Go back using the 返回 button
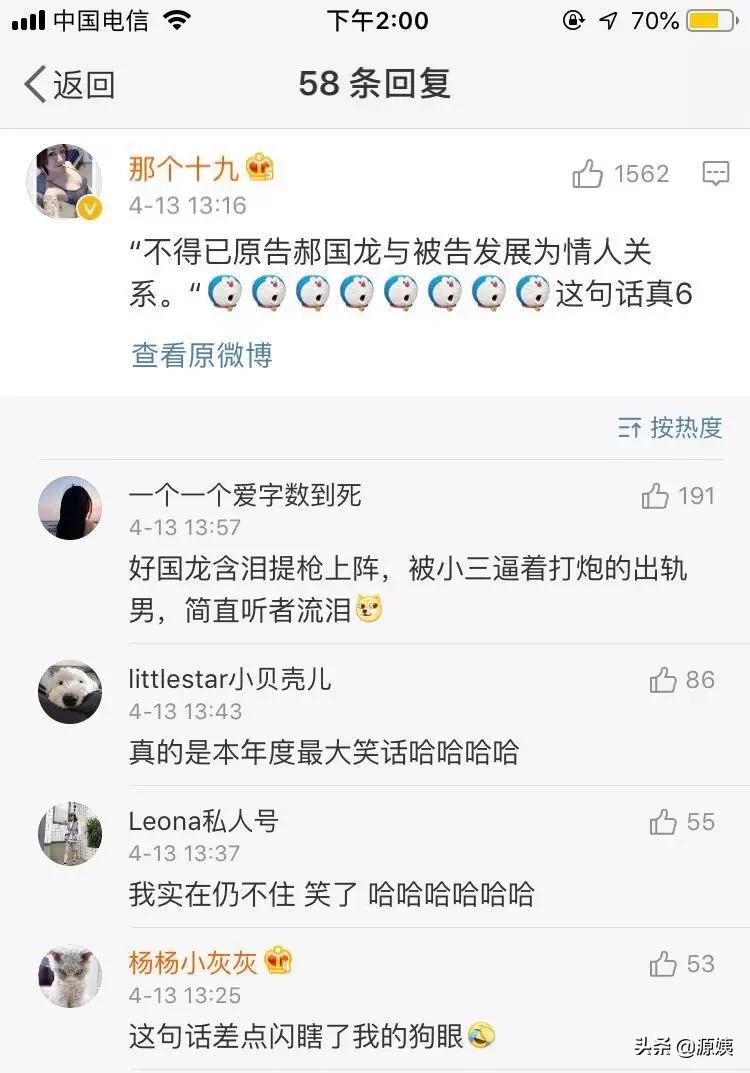Image resolution: width=750 pixels, height=1073 pixels. tap(68, 84)
